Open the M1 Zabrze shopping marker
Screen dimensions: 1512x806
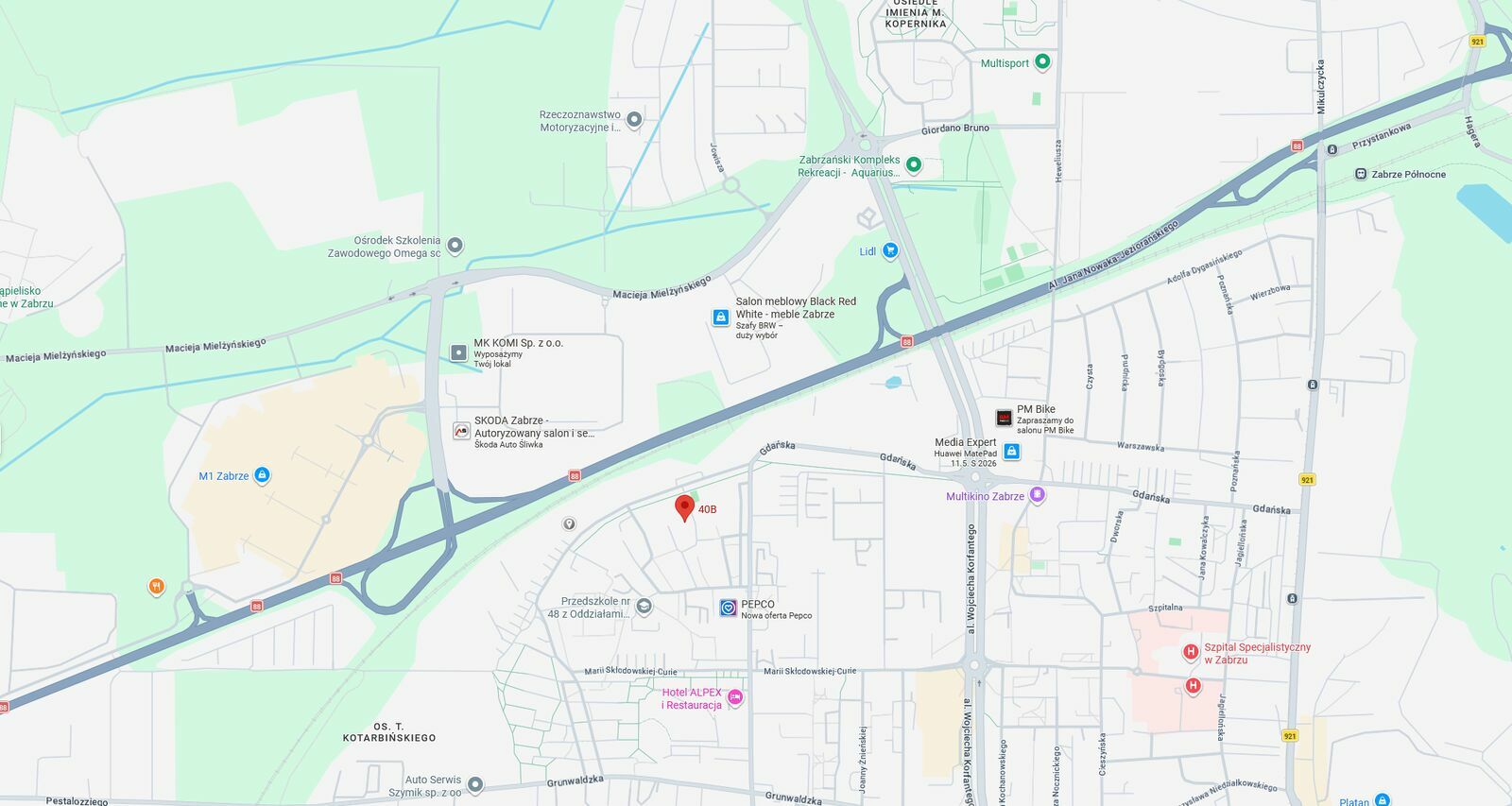(263, 475)
